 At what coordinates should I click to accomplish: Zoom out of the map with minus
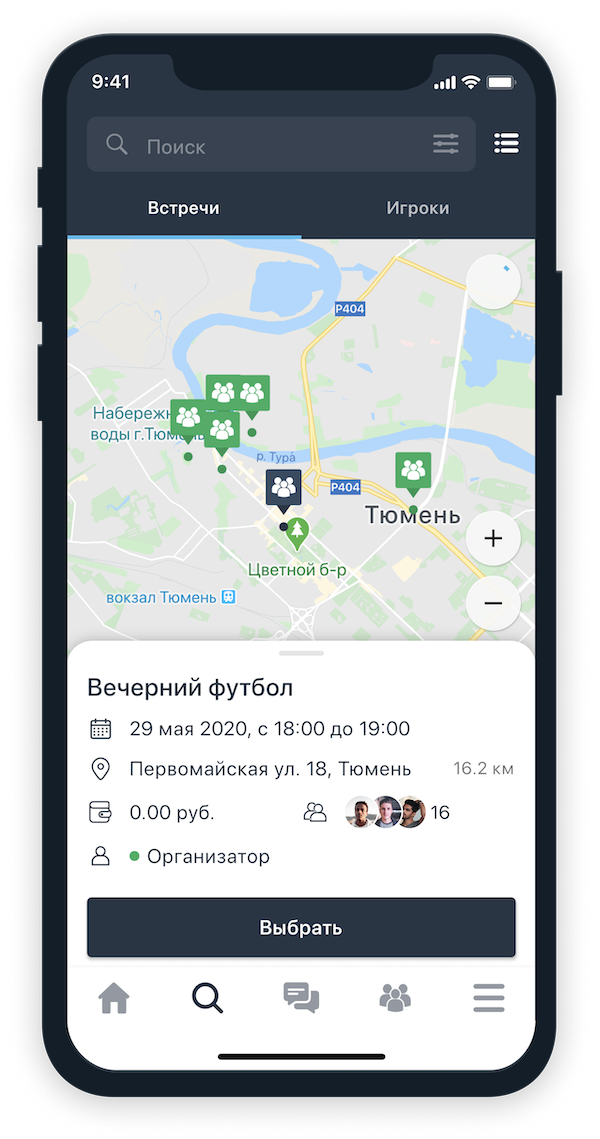coord(493,604)
